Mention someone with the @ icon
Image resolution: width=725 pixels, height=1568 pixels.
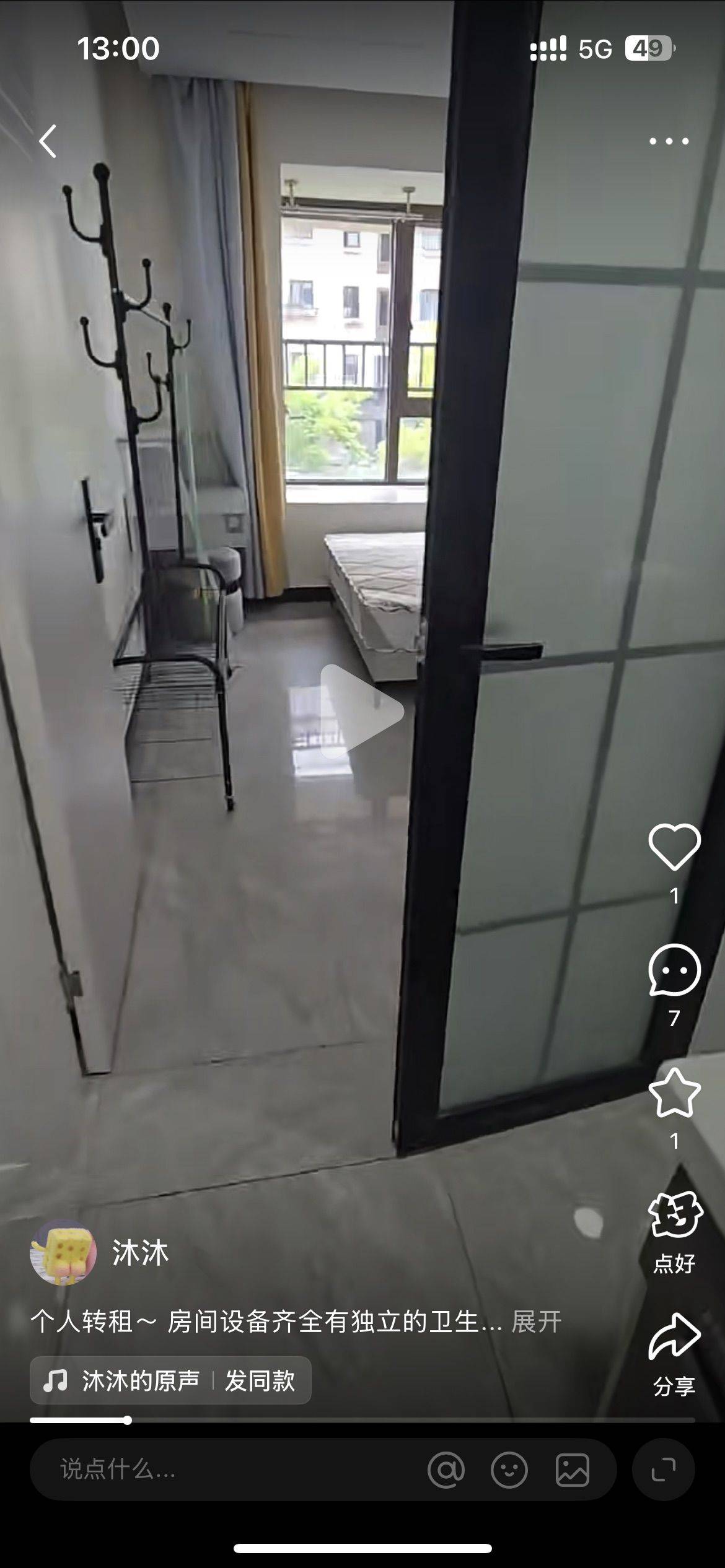(x=446, y=1469)
